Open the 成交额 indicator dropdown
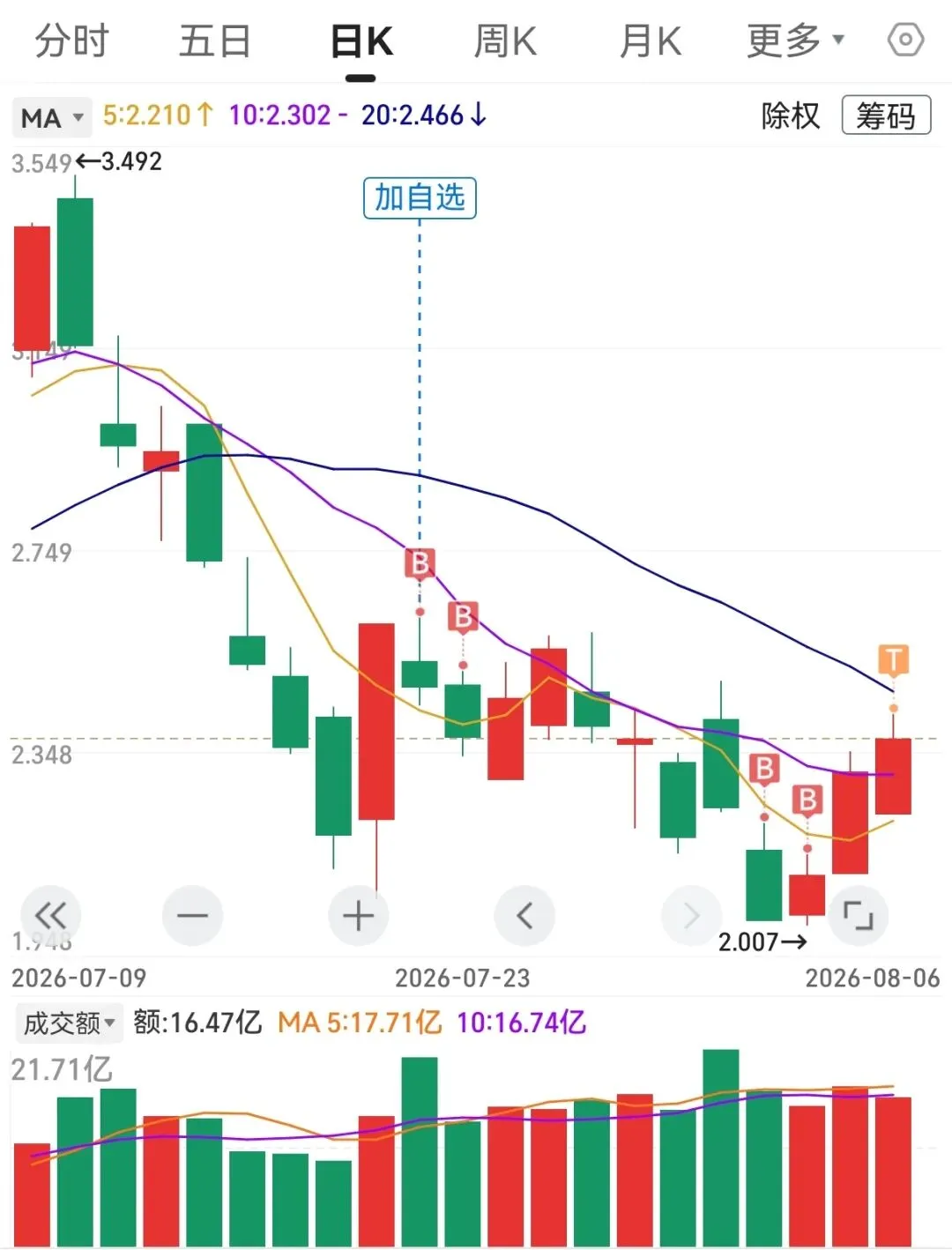 coord(69,1023)
